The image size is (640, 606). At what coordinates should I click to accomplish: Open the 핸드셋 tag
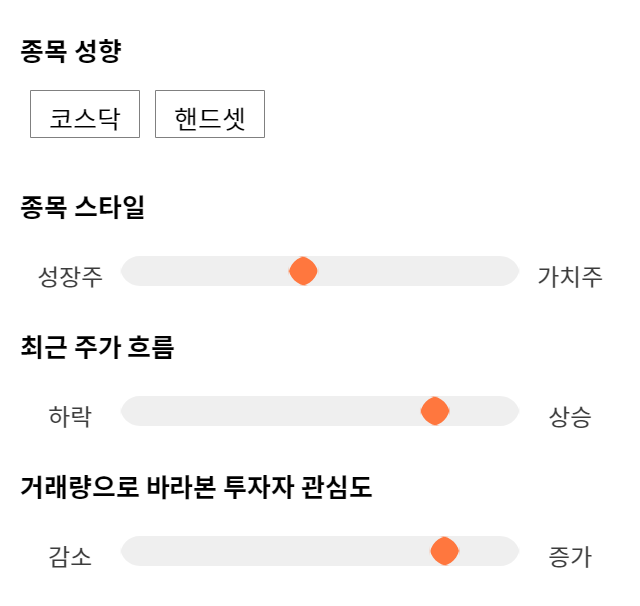tap(210, 114)
